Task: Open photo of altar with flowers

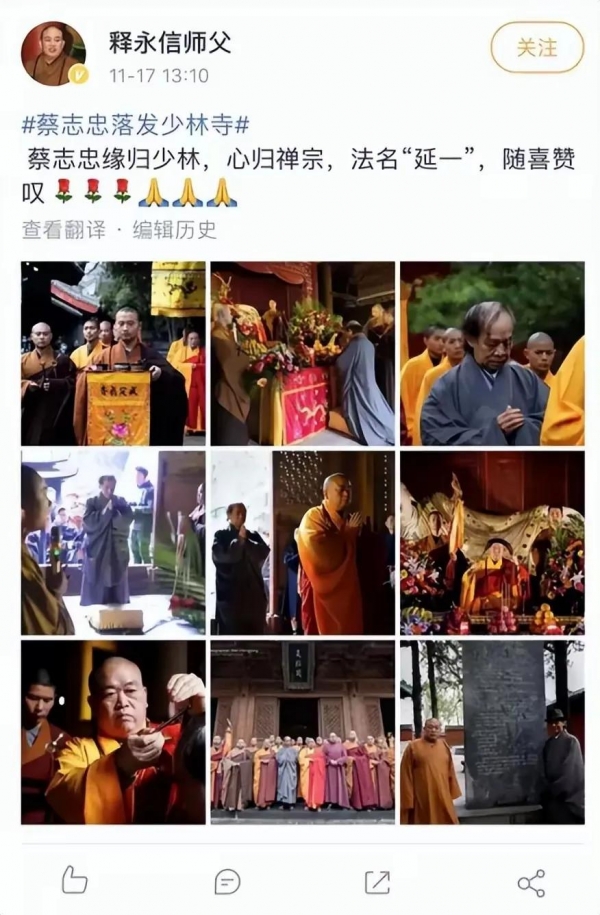Action: (302, 353)
